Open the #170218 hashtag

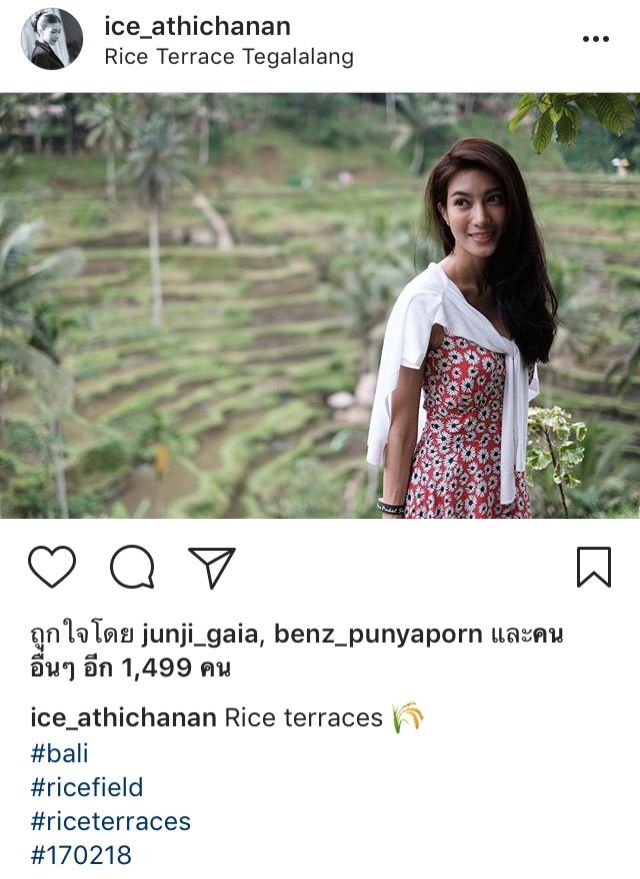click(81, 855)
